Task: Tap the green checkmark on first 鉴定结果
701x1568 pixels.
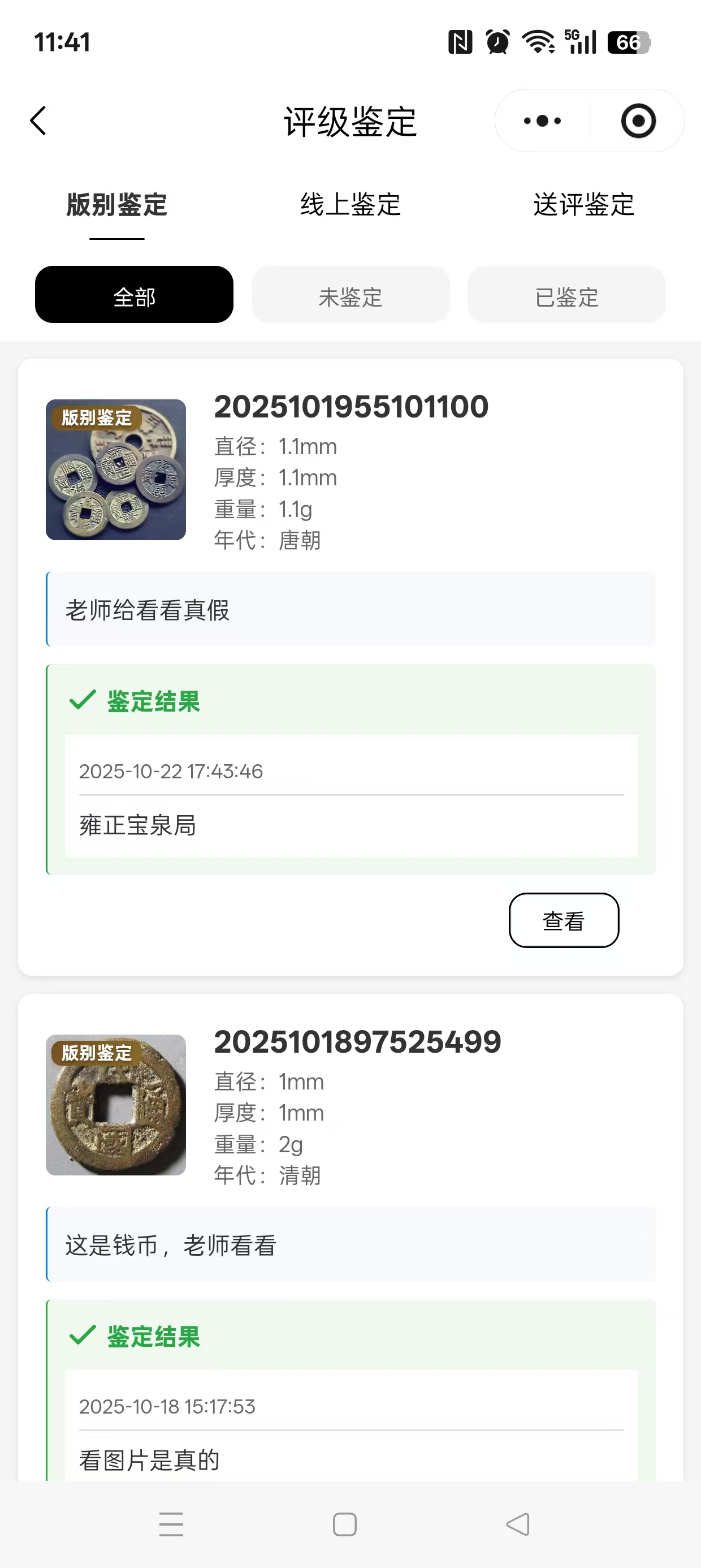Action: pyautogui.click(x=84, y=701)
